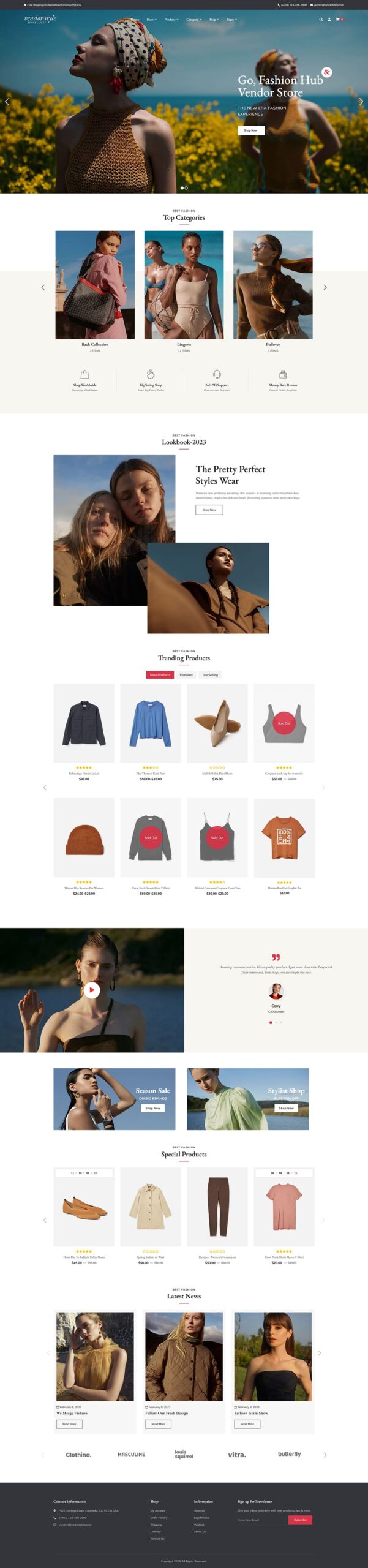Read more of Fashion Glam Show
The image size is (368, 1568).
247,1424
